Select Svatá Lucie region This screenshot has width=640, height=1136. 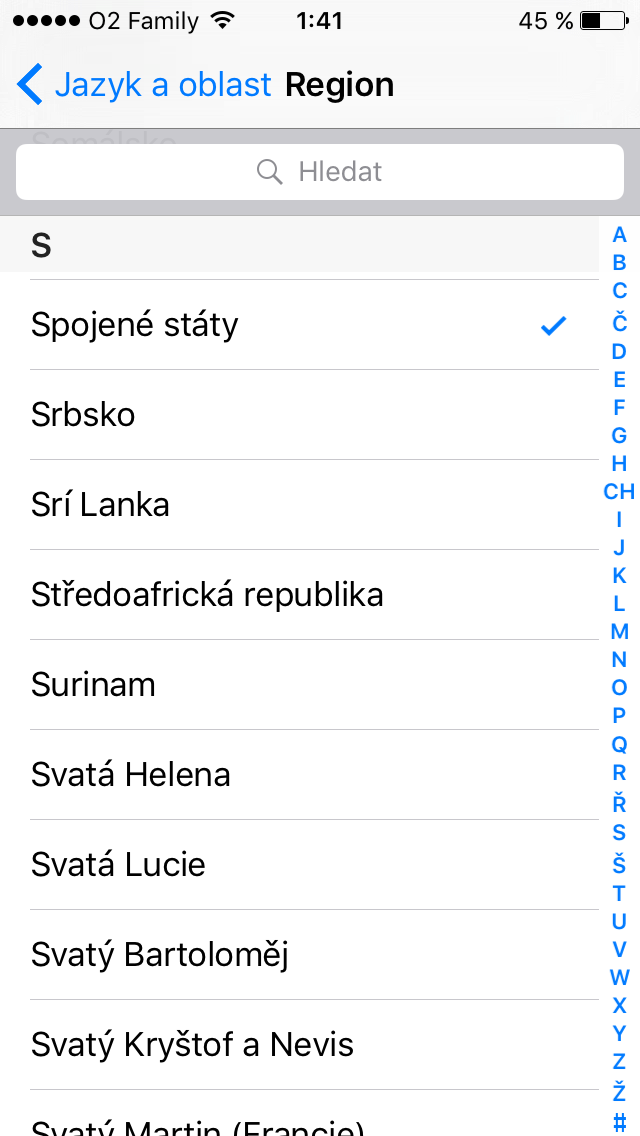point(300,865)
